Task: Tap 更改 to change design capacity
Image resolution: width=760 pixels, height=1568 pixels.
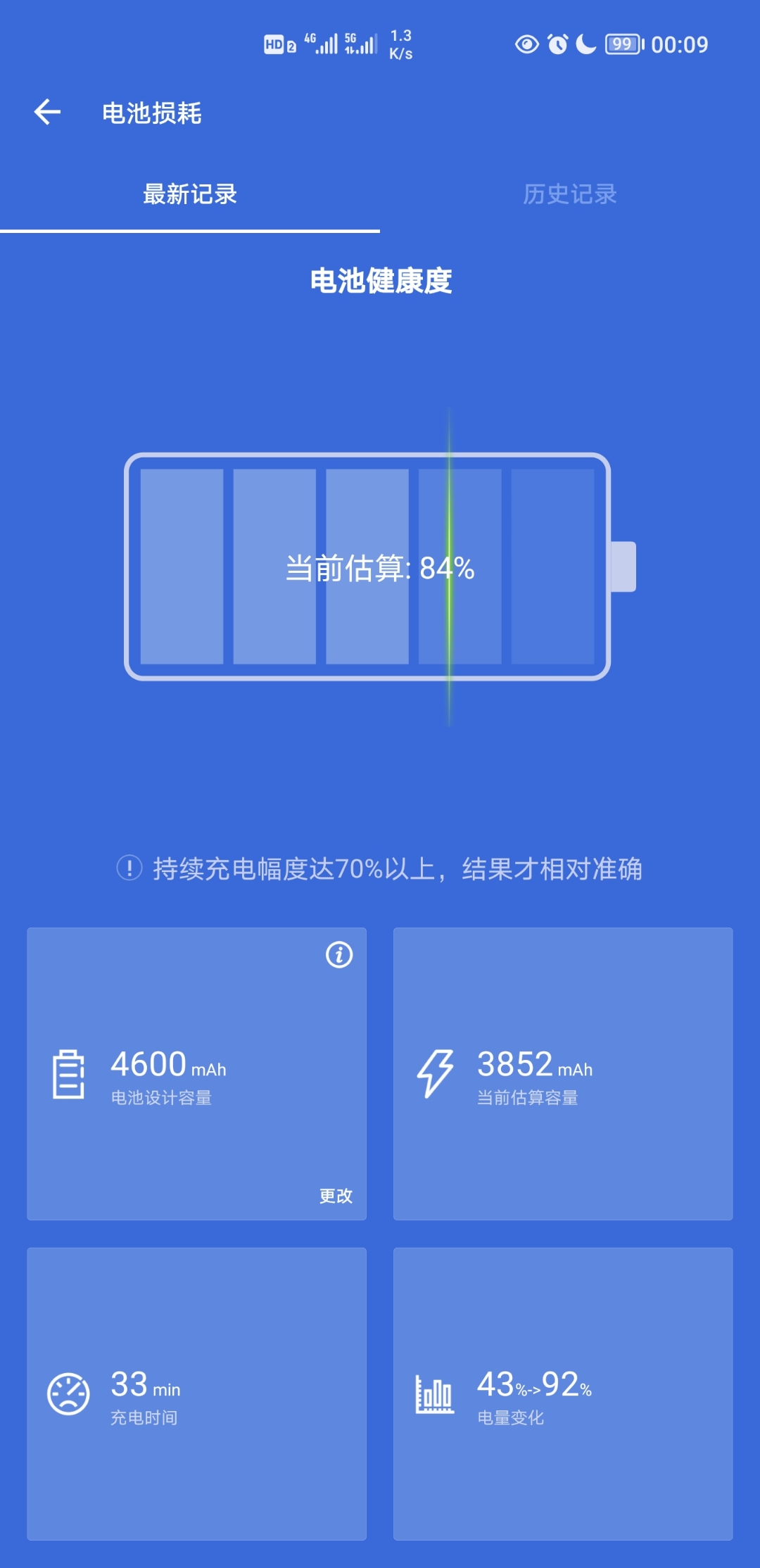Action: pos(336,1196)
